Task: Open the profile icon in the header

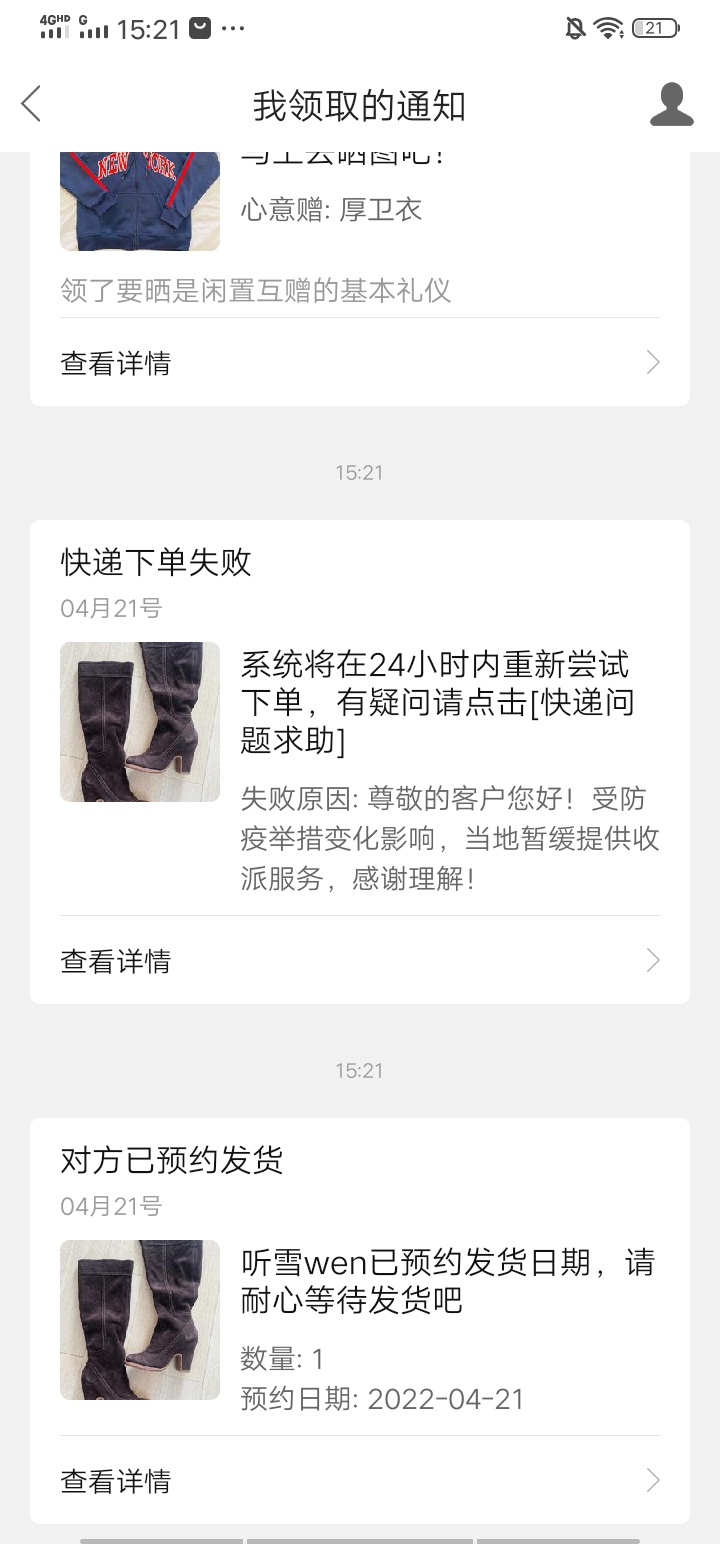Action: (671, 105)
